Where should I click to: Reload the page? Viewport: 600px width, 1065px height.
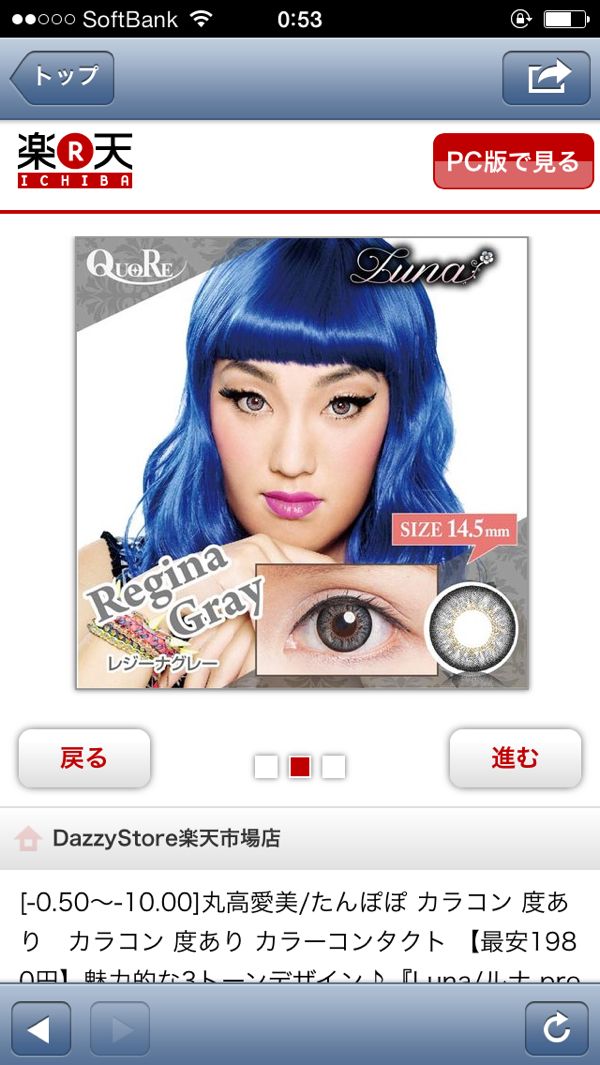(557, 1028)
